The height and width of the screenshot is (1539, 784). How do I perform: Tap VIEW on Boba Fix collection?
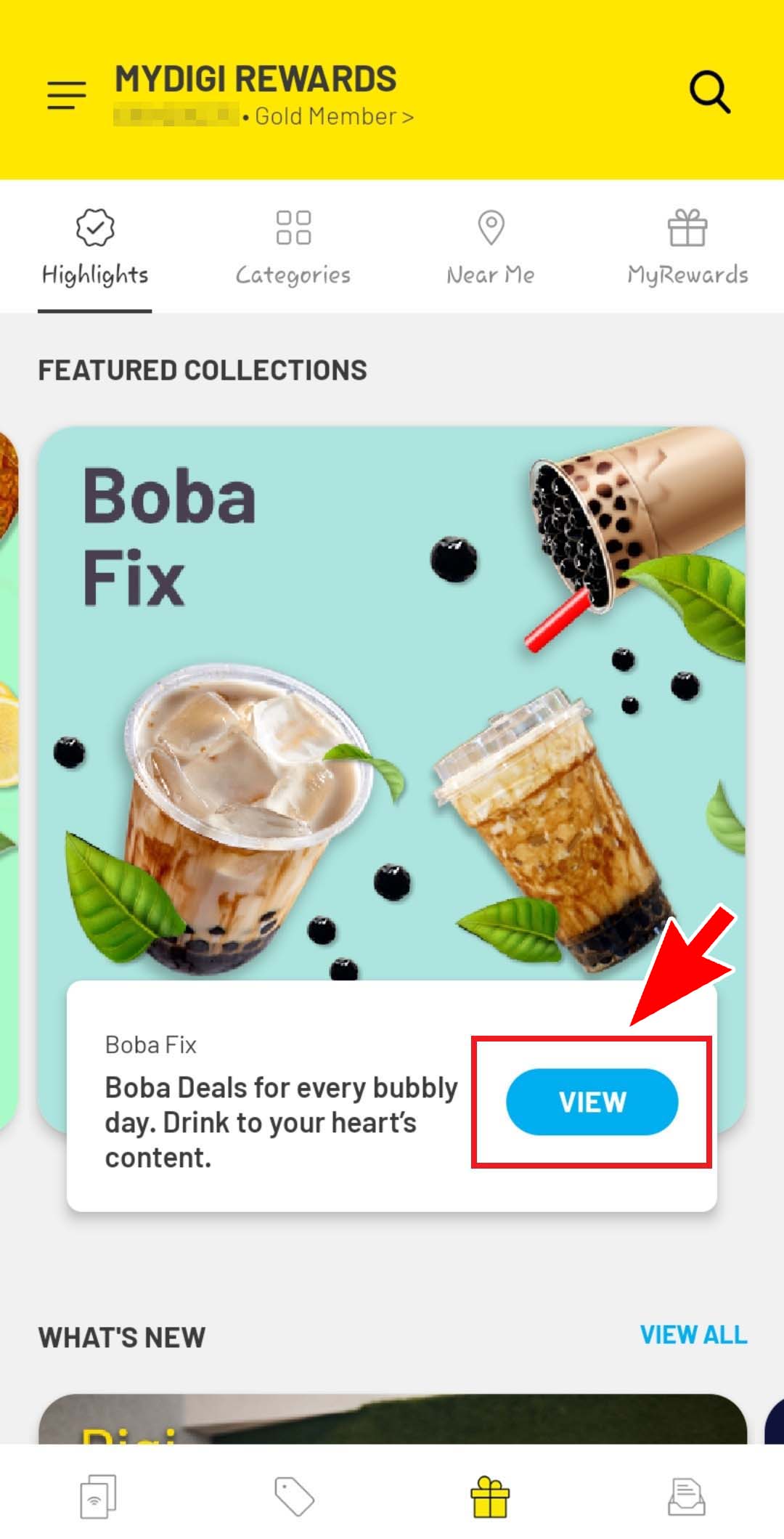point(592,1102)
